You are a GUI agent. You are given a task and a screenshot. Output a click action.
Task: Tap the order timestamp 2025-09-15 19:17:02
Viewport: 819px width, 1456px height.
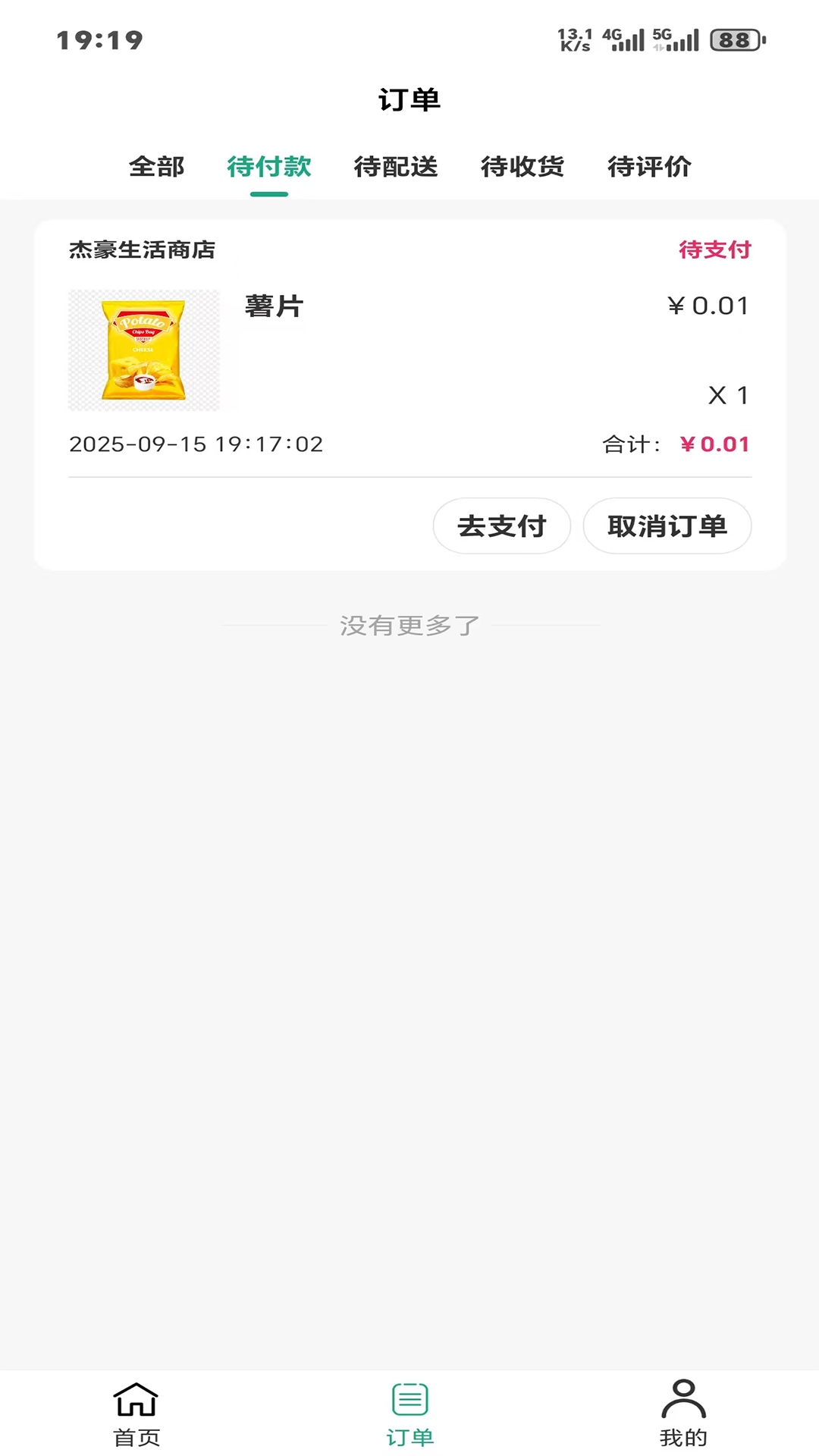pos(196,444)
